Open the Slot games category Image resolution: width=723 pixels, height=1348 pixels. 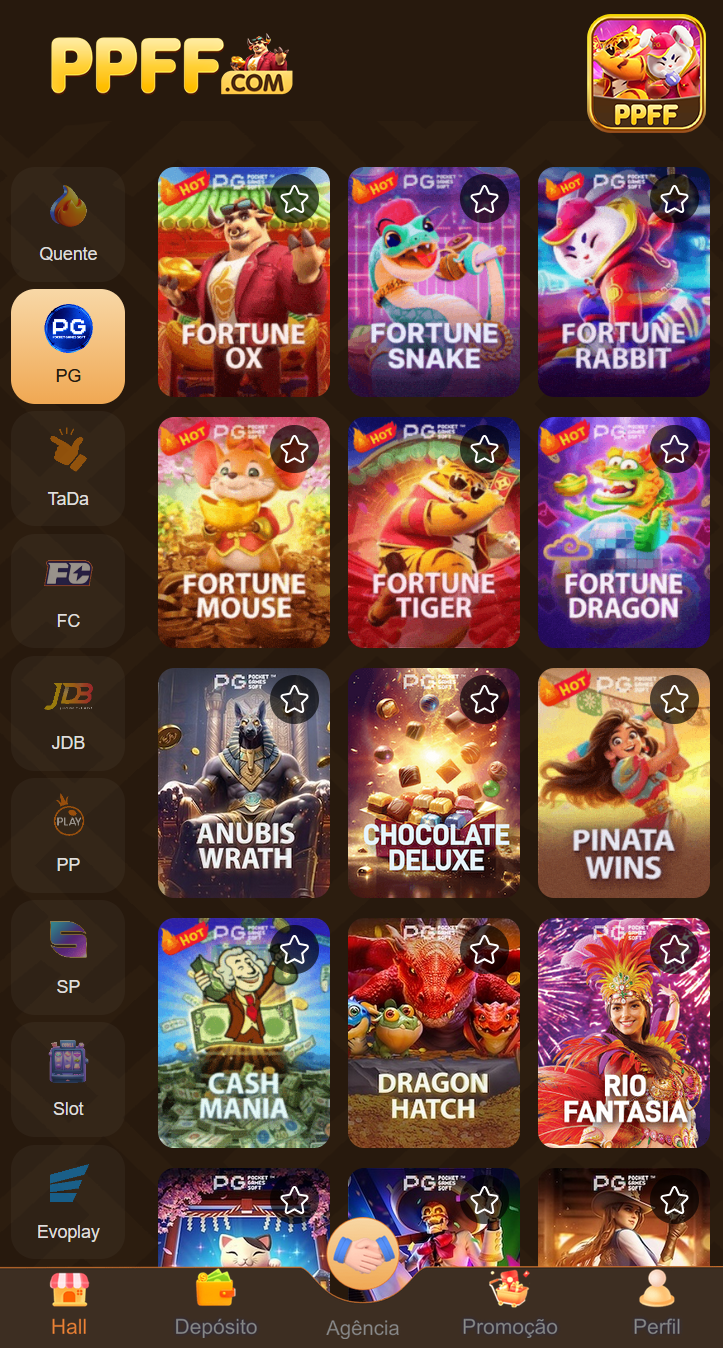coord(67,1078)
